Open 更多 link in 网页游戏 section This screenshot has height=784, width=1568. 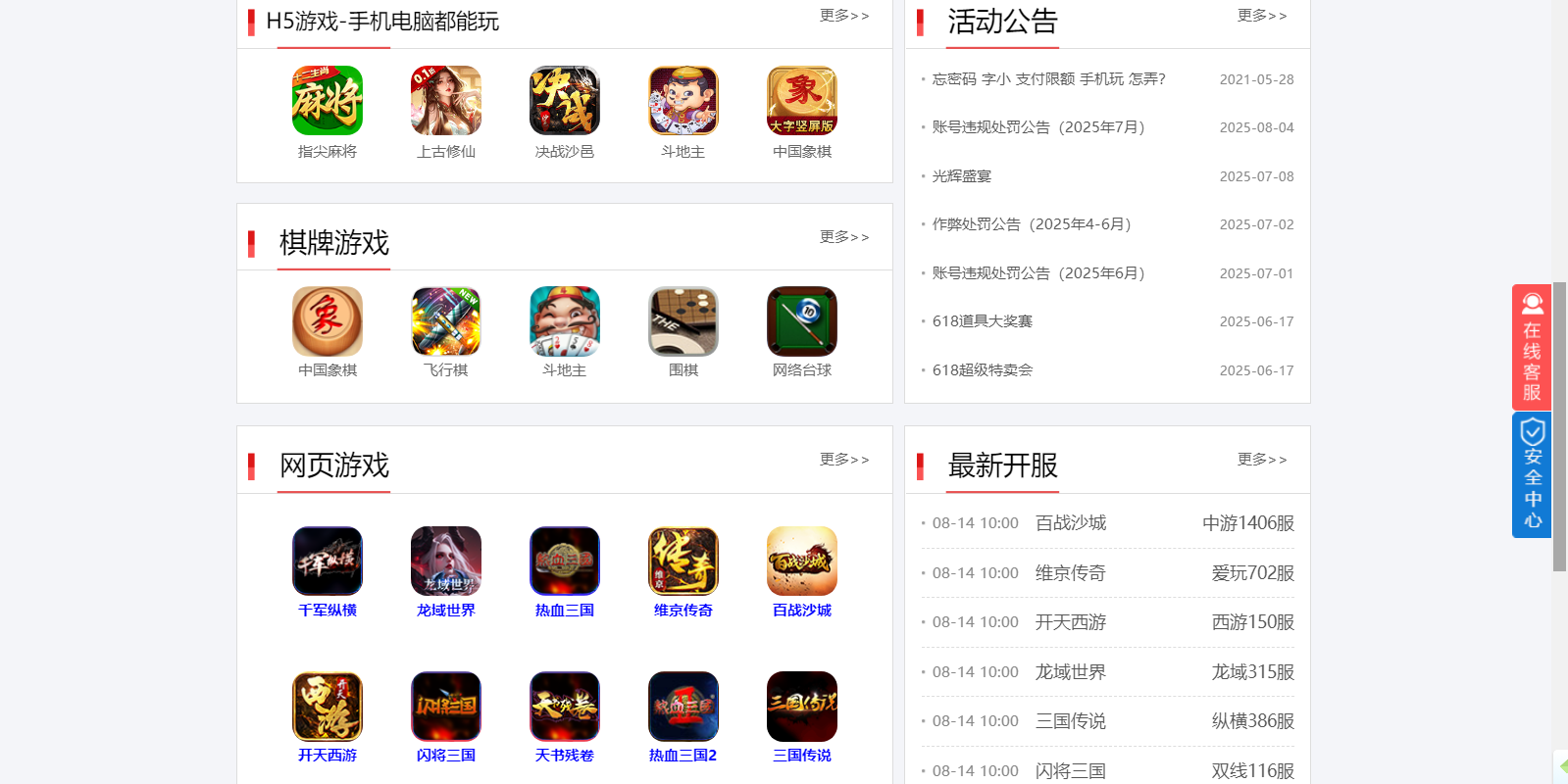(x=843, y=460)
